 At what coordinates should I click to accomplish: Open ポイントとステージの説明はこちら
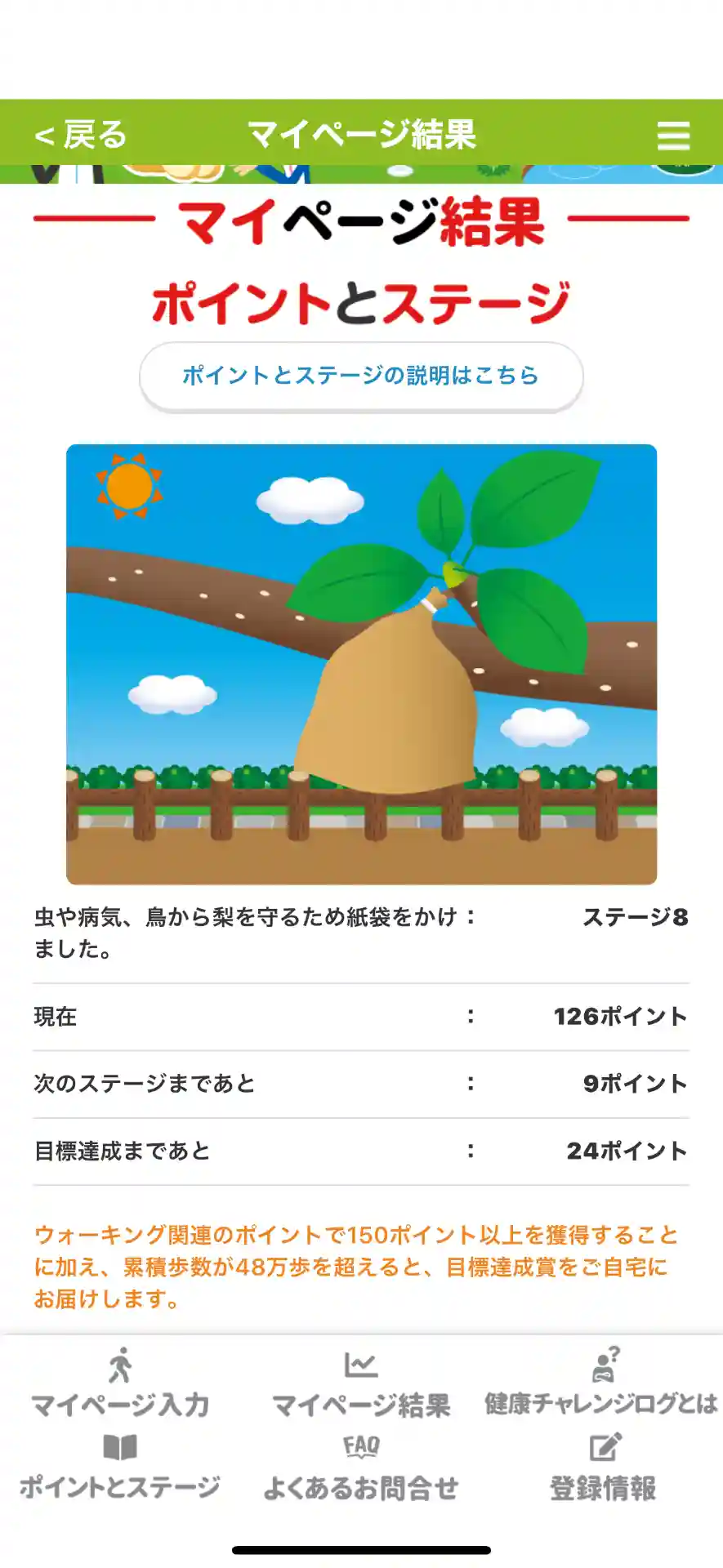(361, 376)
